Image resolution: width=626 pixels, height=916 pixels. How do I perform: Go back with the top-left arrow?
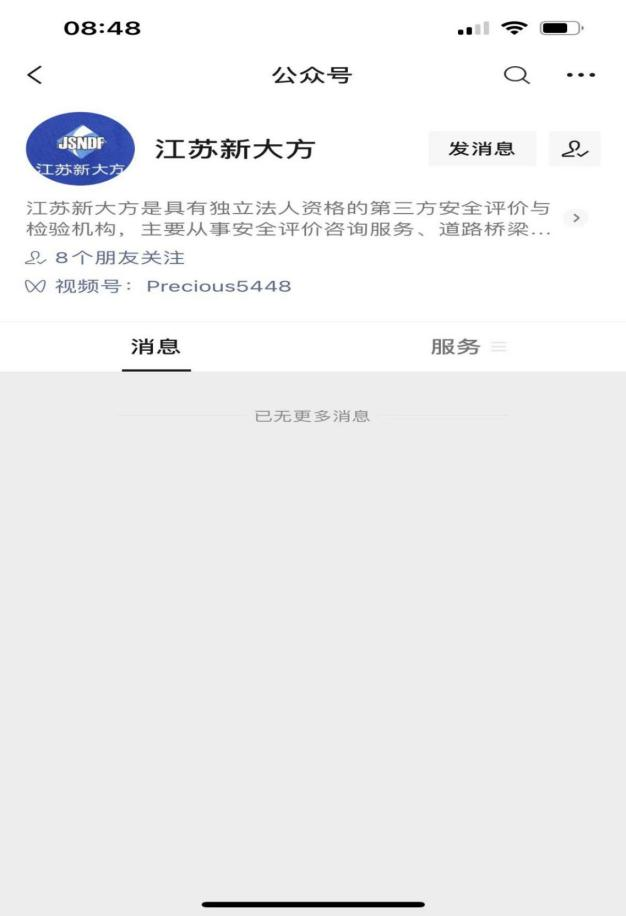[35, 76]
